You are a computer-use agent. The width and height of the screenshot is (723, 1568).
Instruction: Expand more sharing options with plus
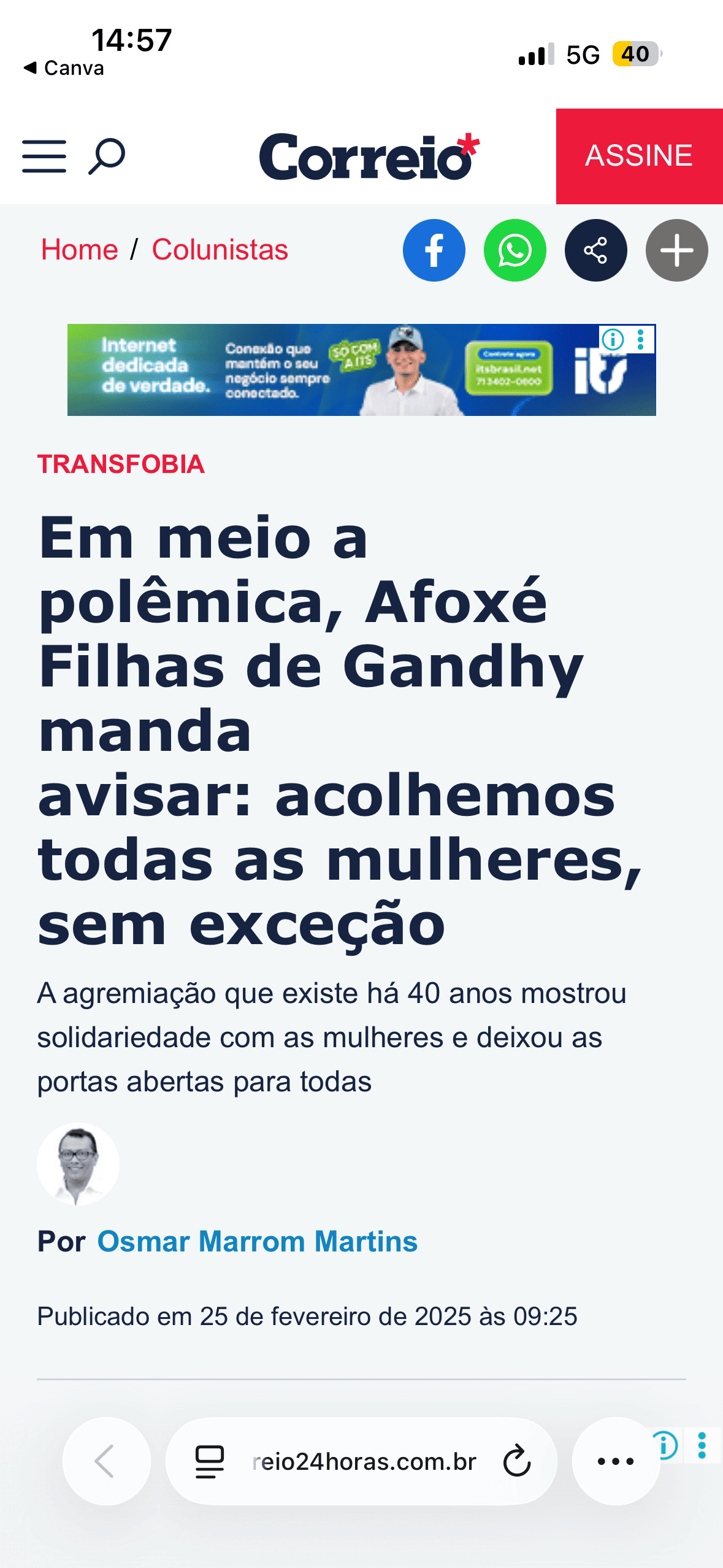pyautogui.click(x=676, y=250)
